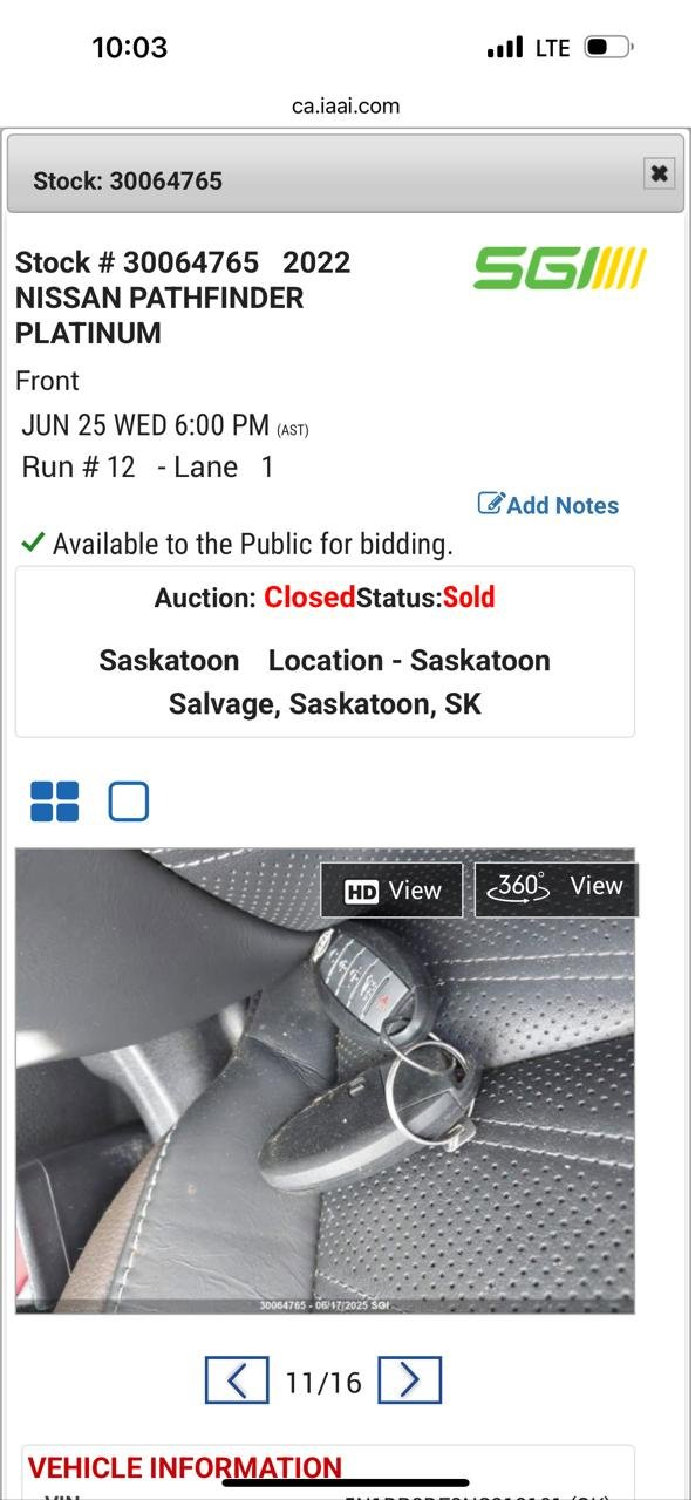Viewport: 691px width, 1500px height.
Task: Open HD View of the photo
Action: [x=392, y=890]
